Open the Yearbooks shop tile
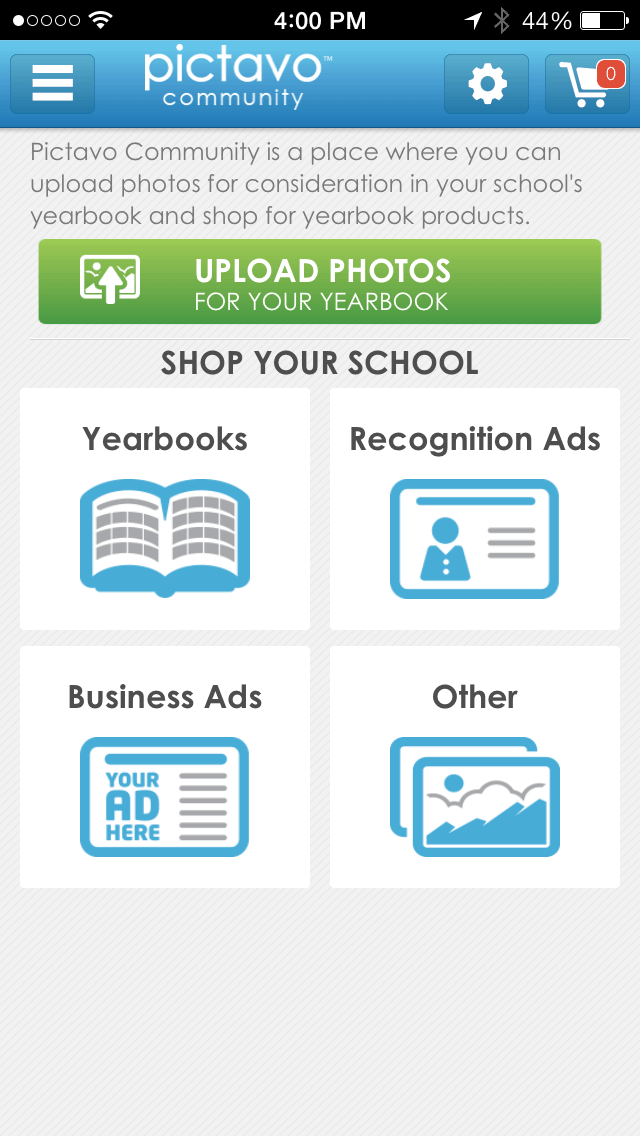 pos(165,509)
